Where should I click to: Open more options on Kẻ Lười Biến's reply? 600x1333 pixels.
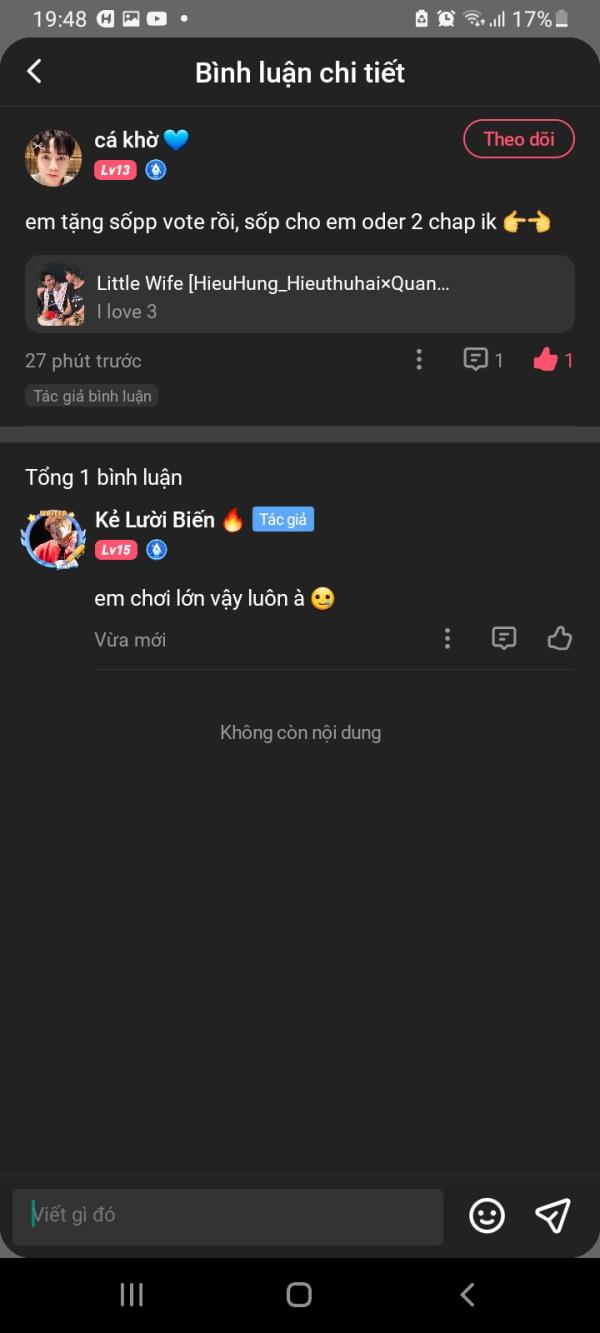point(447,639)
